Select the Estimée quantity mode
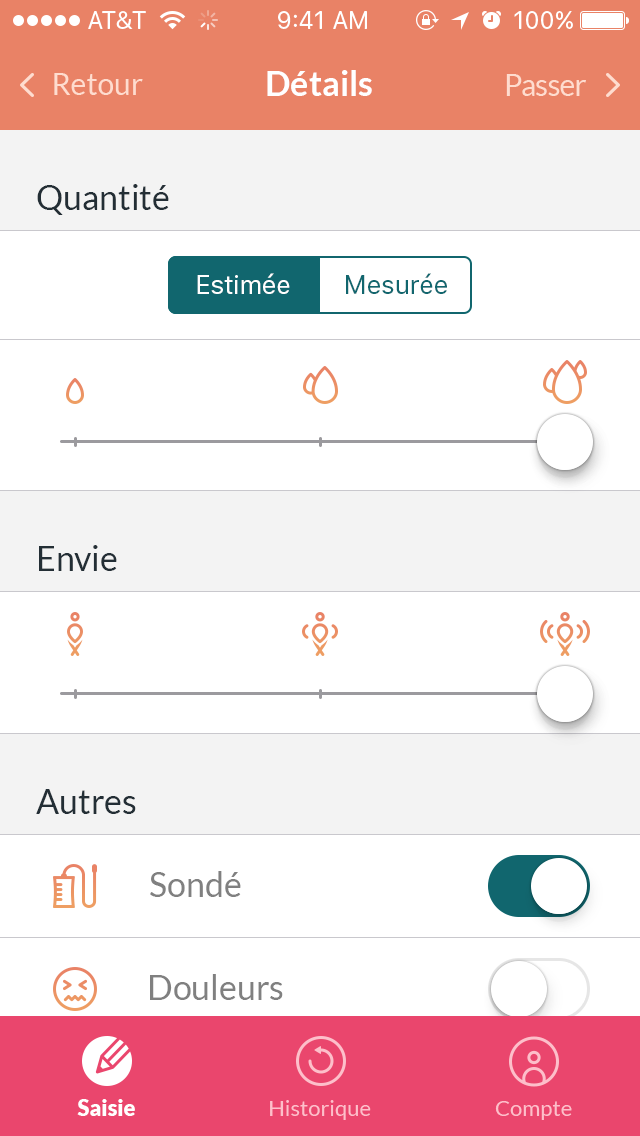 244,285
